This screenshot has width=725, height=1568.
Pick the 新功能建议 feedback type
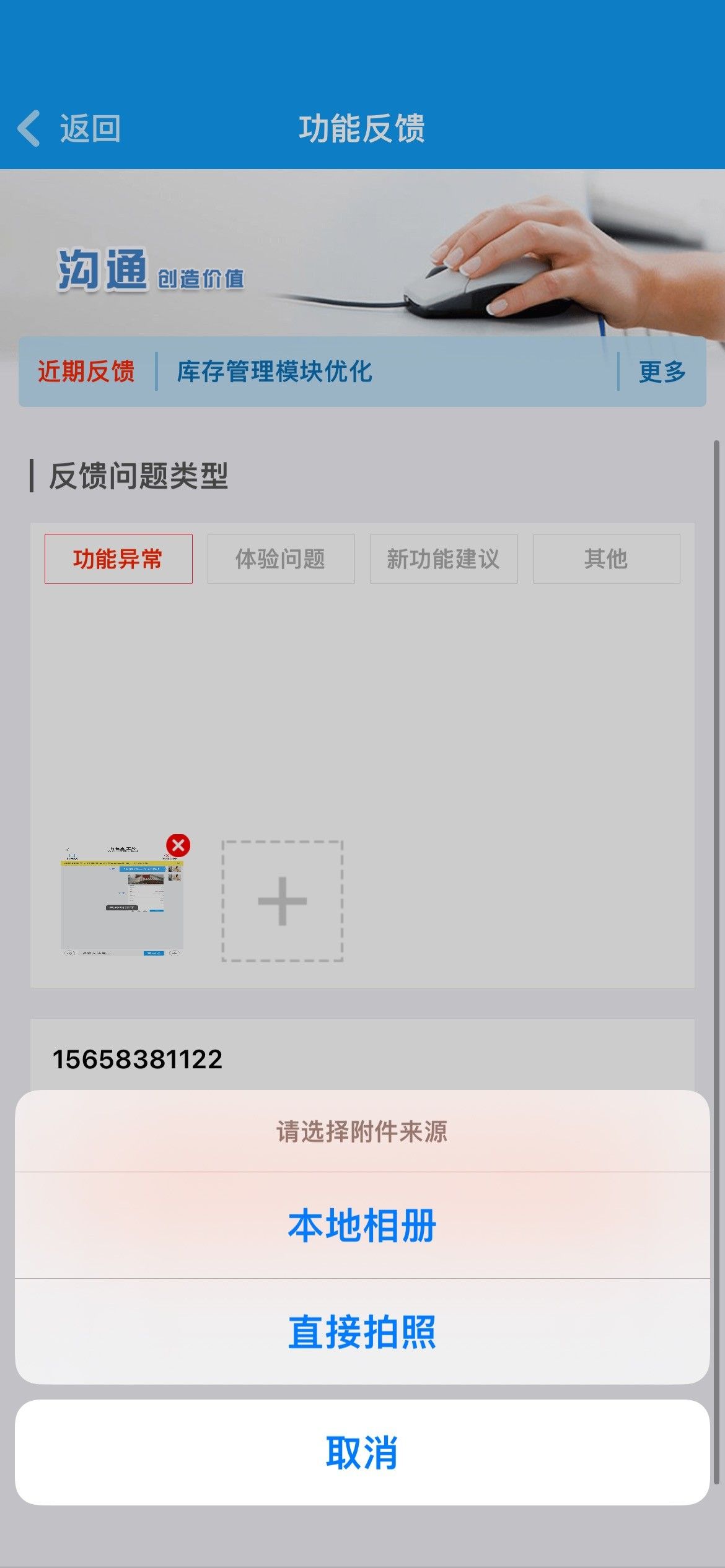point(444,559)
